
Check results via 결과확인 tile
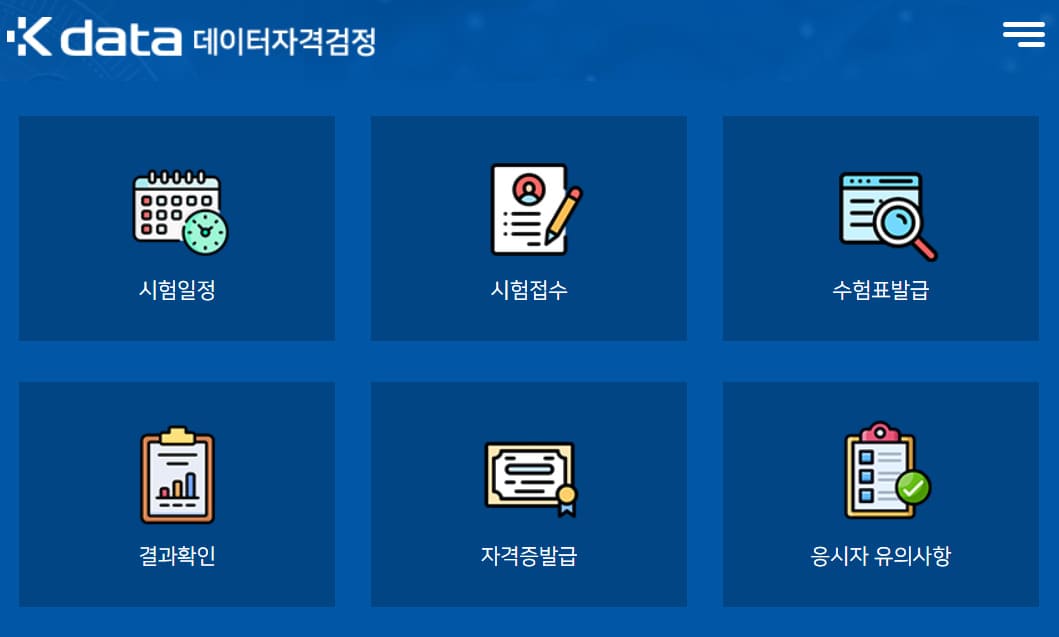[x=177, y=494]
